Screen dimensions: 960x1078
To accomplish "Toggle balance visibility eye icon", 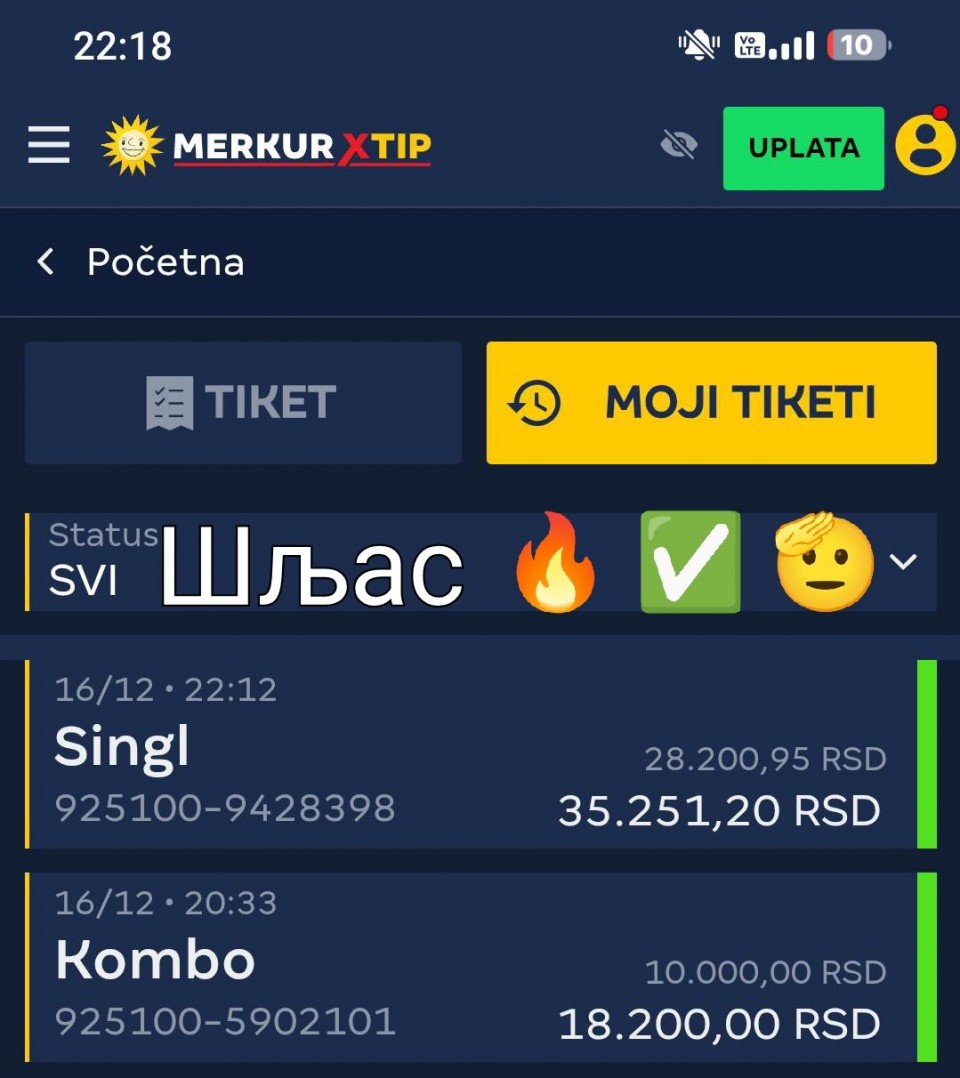I will coord(679,147).
